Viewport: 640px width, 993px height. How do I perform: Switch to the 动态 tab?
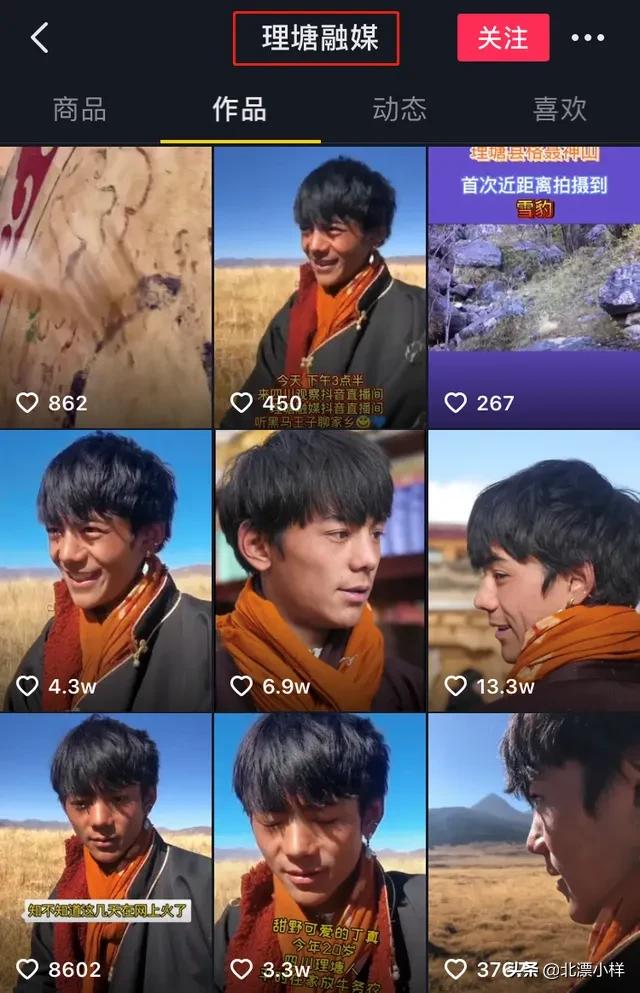(x=399, y=108)
